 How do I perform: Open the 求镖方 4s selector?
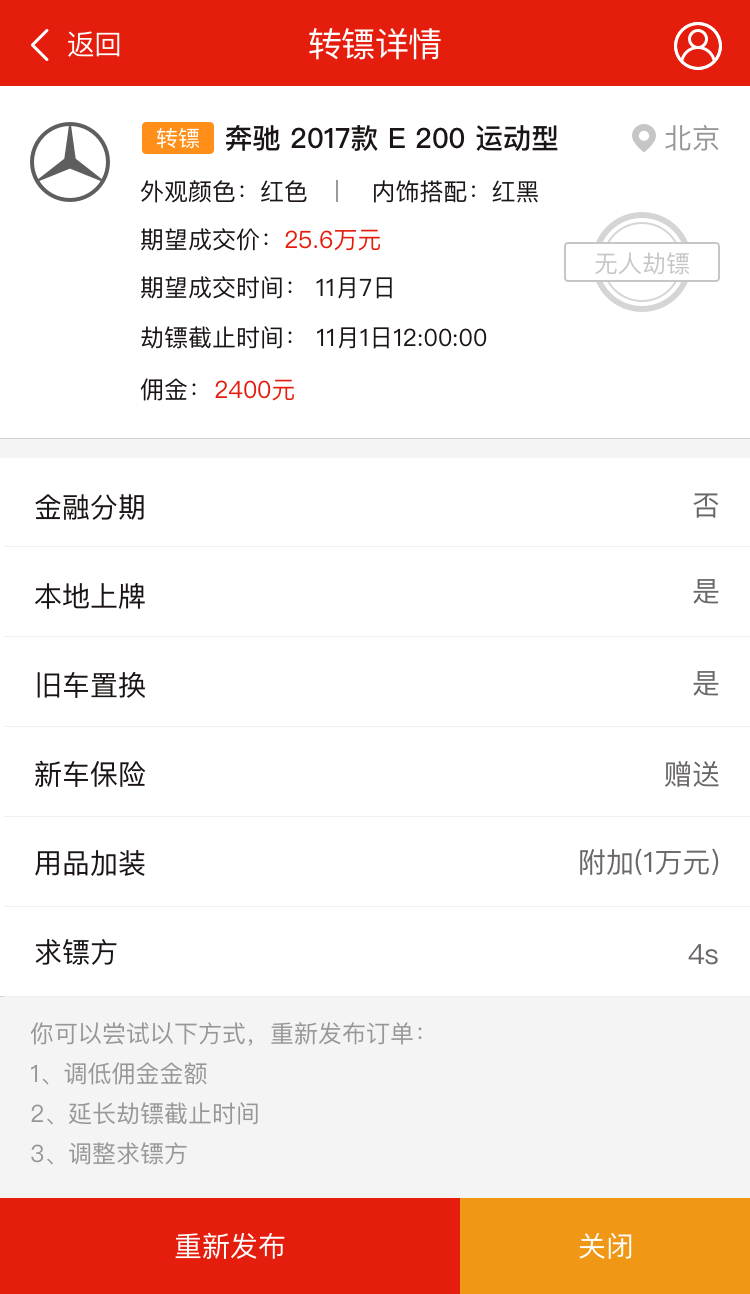375,952
